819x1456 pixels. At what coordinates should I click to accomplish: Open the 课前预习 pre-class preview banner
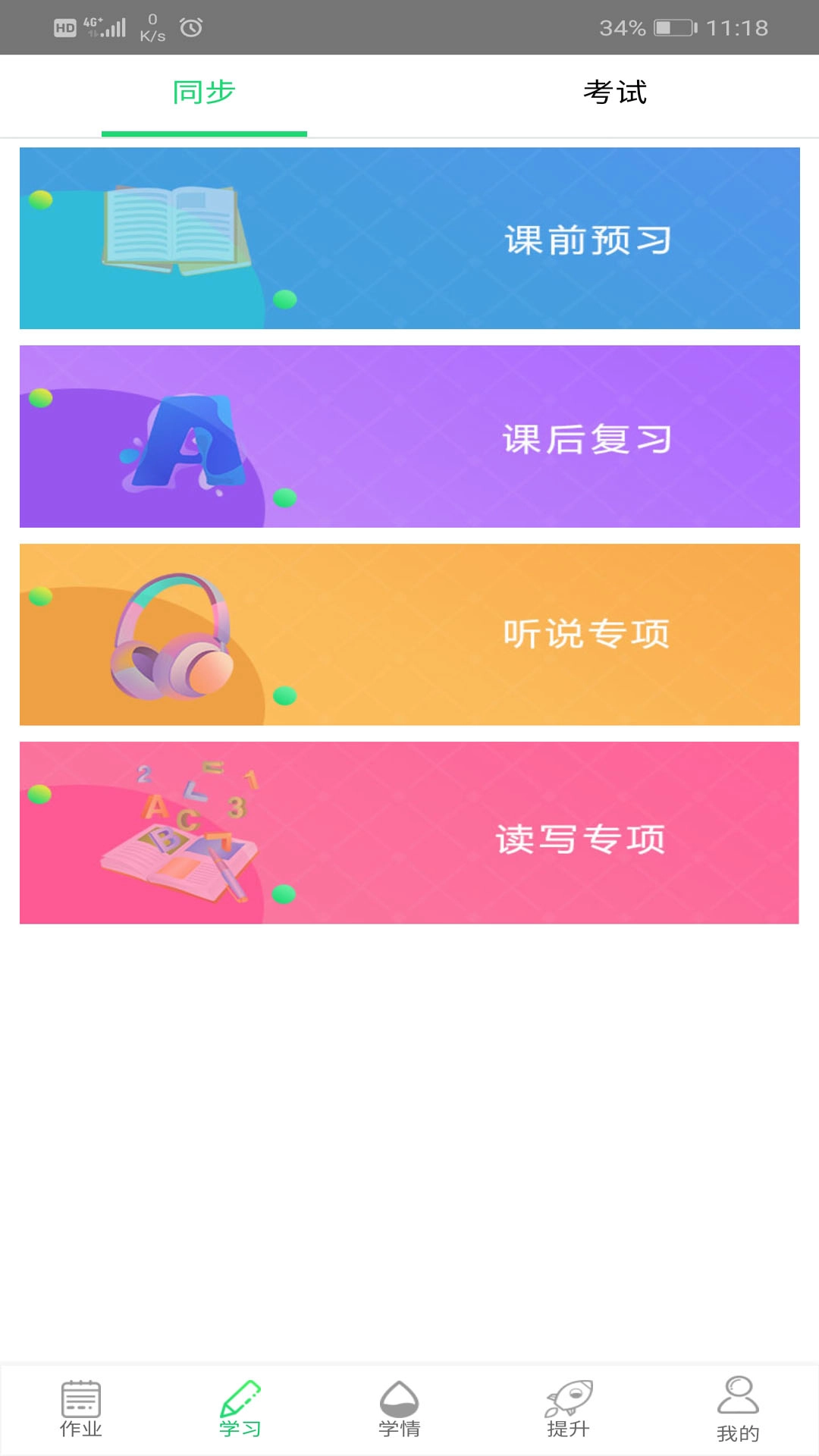(409, 238)
